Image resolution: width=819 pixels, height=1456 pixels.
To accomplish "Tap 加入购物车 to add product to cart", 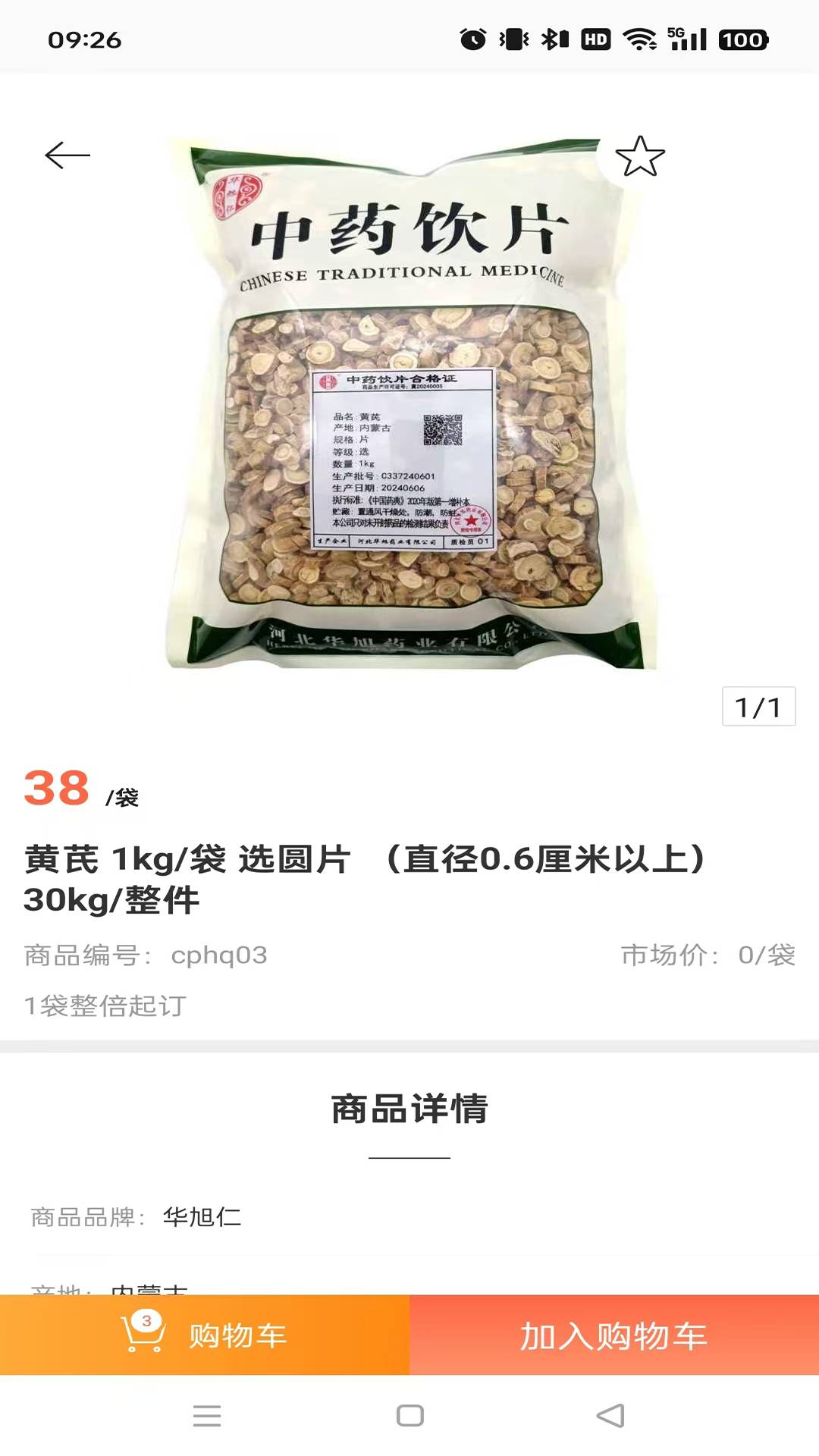I will click(614, 1337).
